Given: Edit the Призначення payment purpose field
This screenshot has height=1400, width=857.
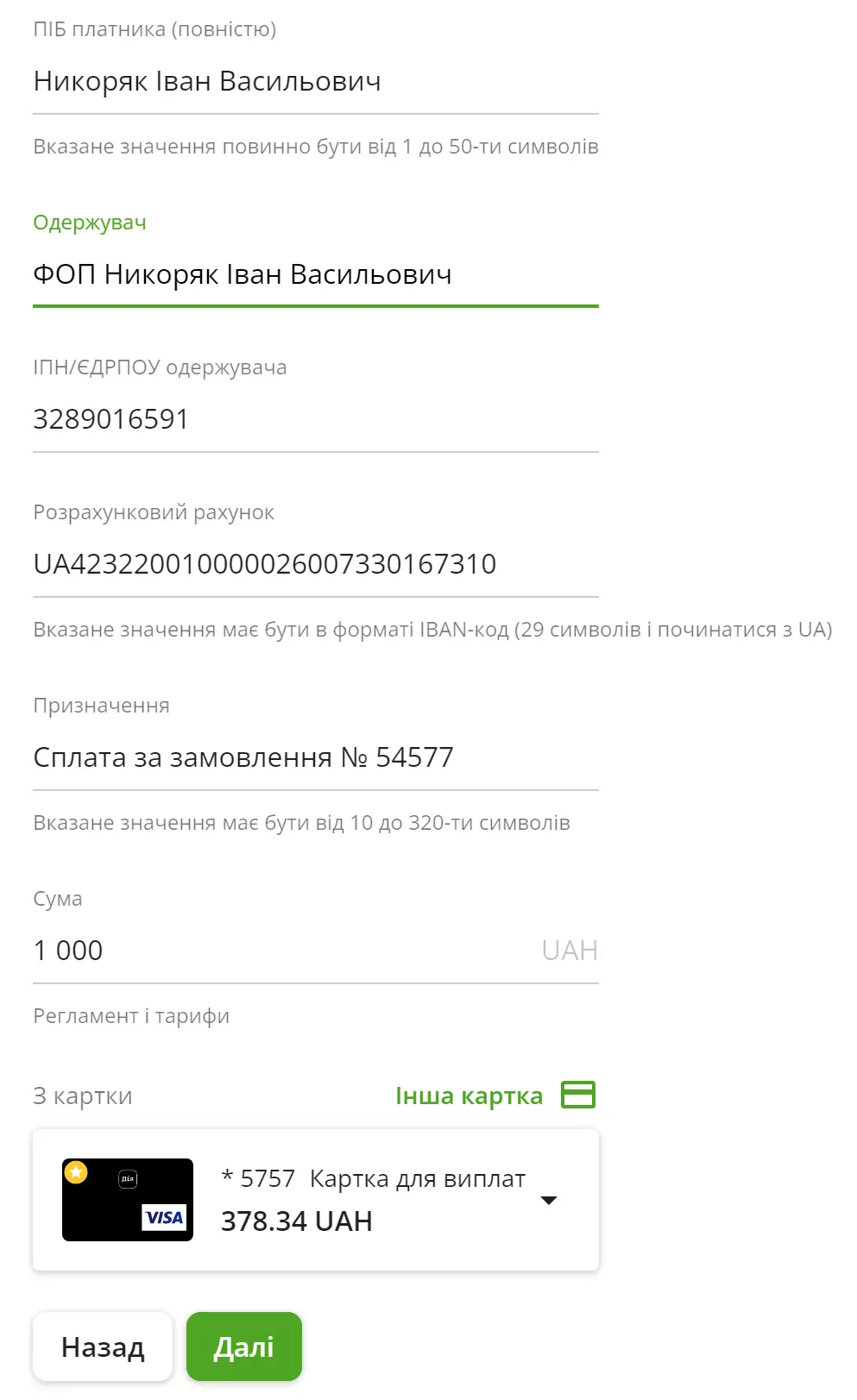Looking at the screenshot, I should coord(315,758).
